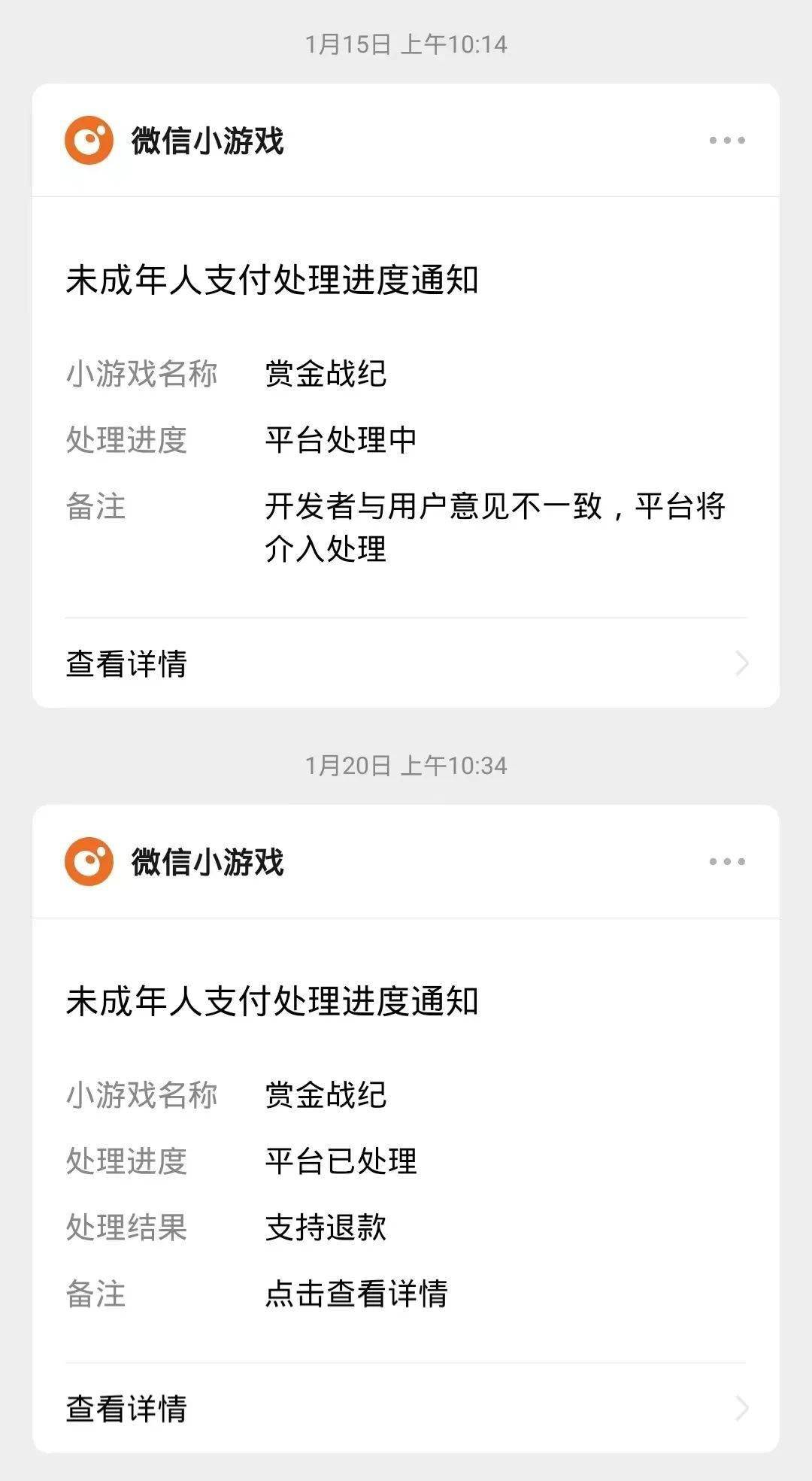Open the more options (...) on first message
The height and width of the screenshot is (1481, 812).
coord(728,139)
